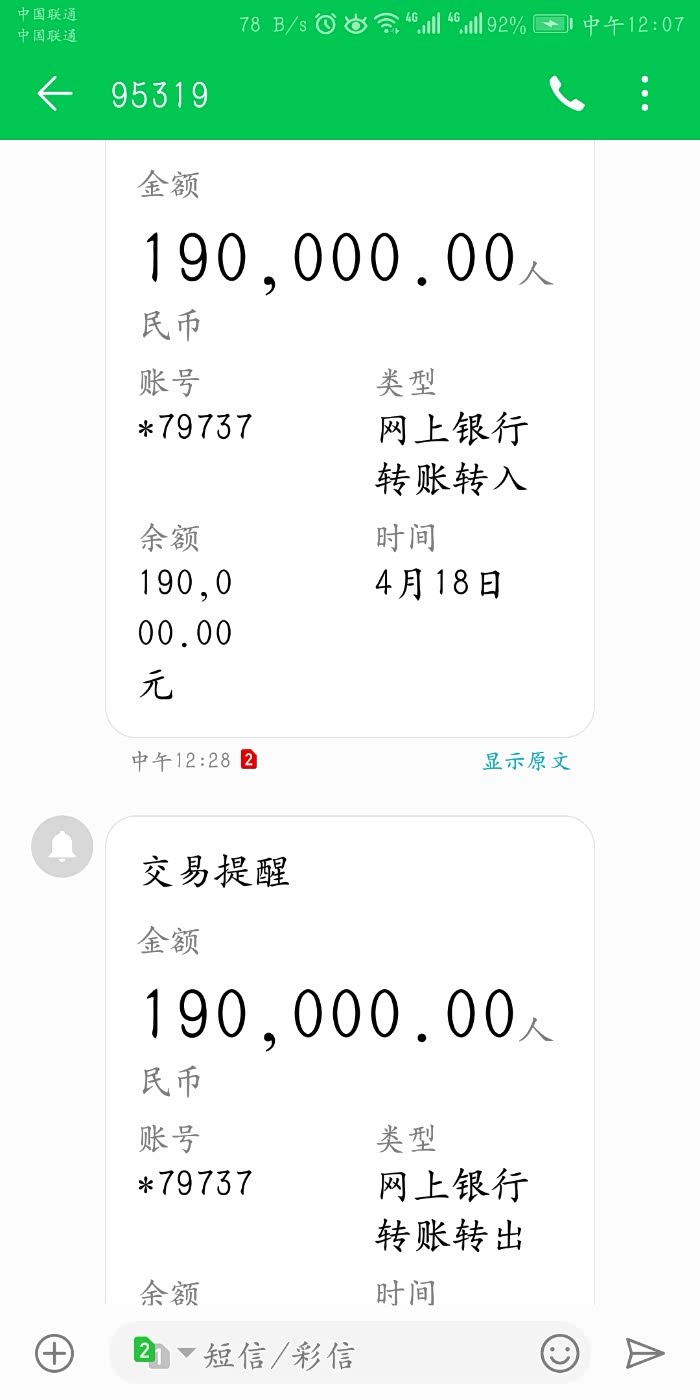Open the 交易提醒 转账转出 message card

coord(350,1060)
